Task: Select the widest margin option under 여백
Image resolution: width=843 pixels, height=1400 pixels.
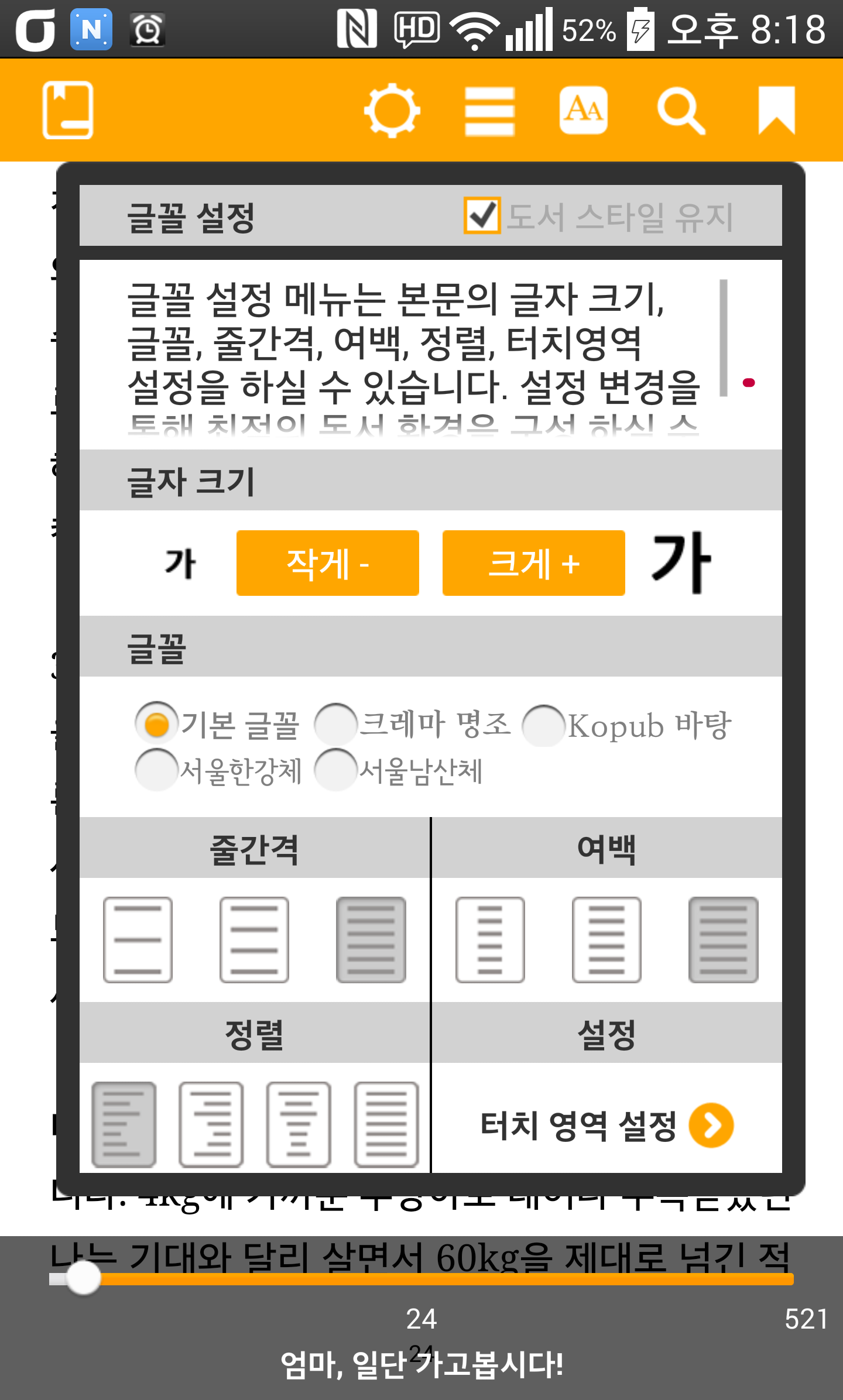Action: 490,940
